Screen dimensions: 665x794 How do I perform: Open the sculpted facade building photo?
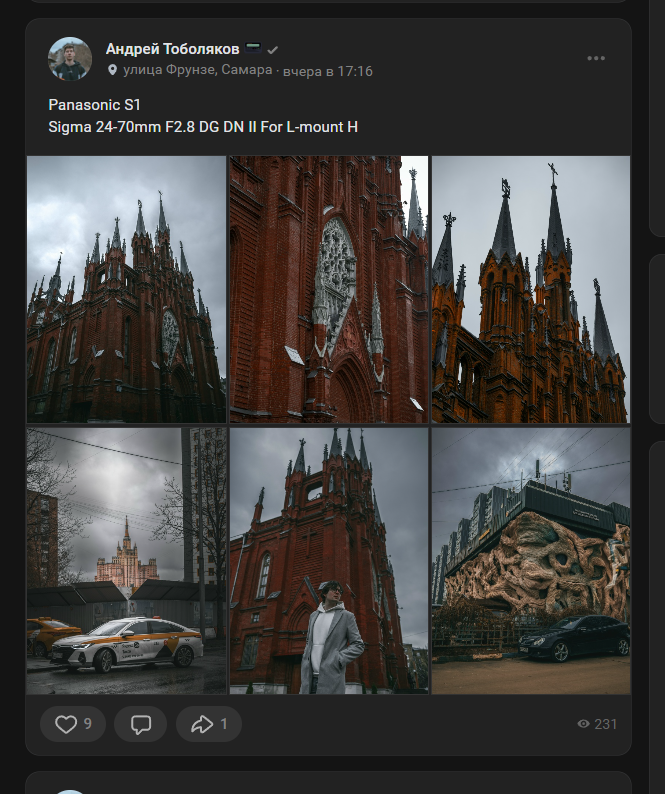point(531,561)
